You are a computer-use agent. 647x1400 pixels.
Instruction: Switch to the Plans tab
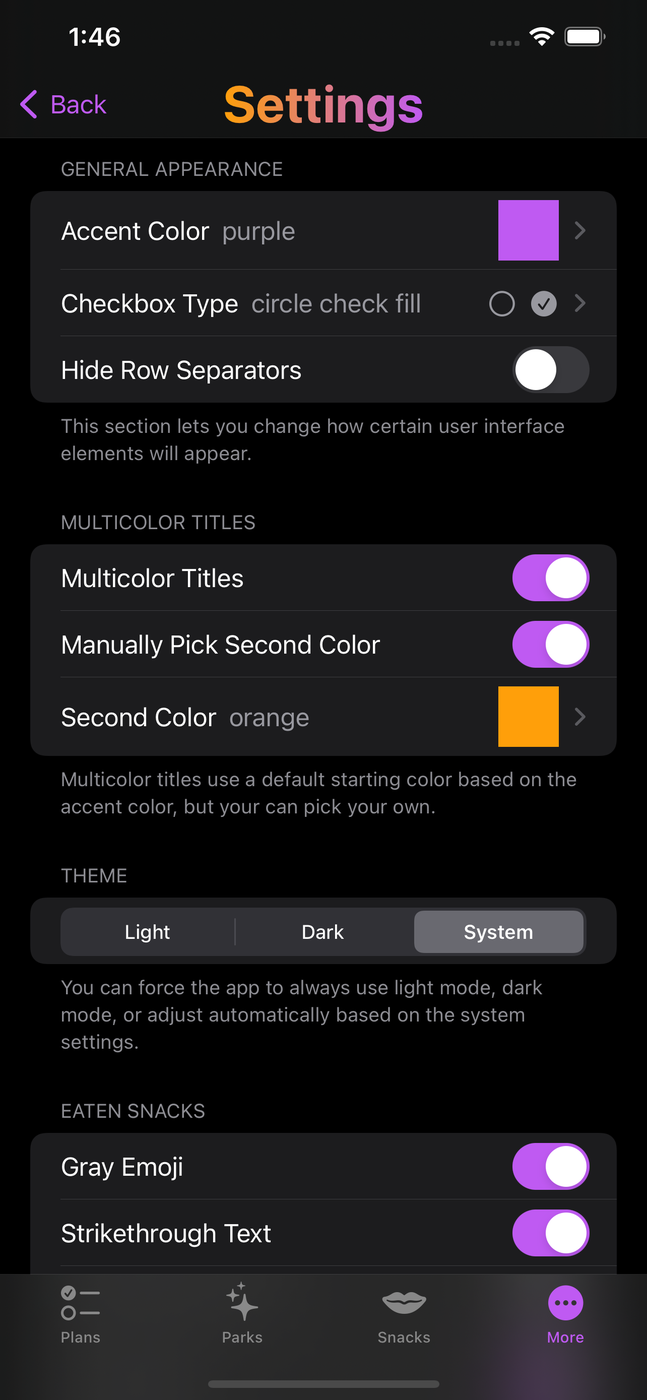pos(80,1315)
